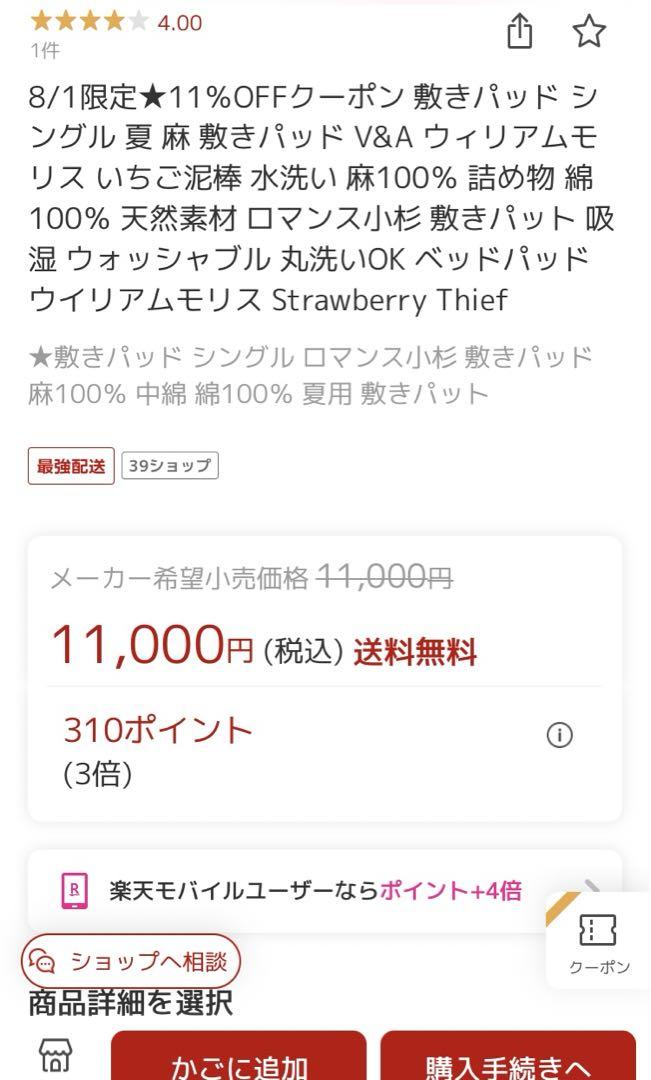651x1080 pixels.
Task: Tap the 39ショップ badge
Action: [170, 466]
